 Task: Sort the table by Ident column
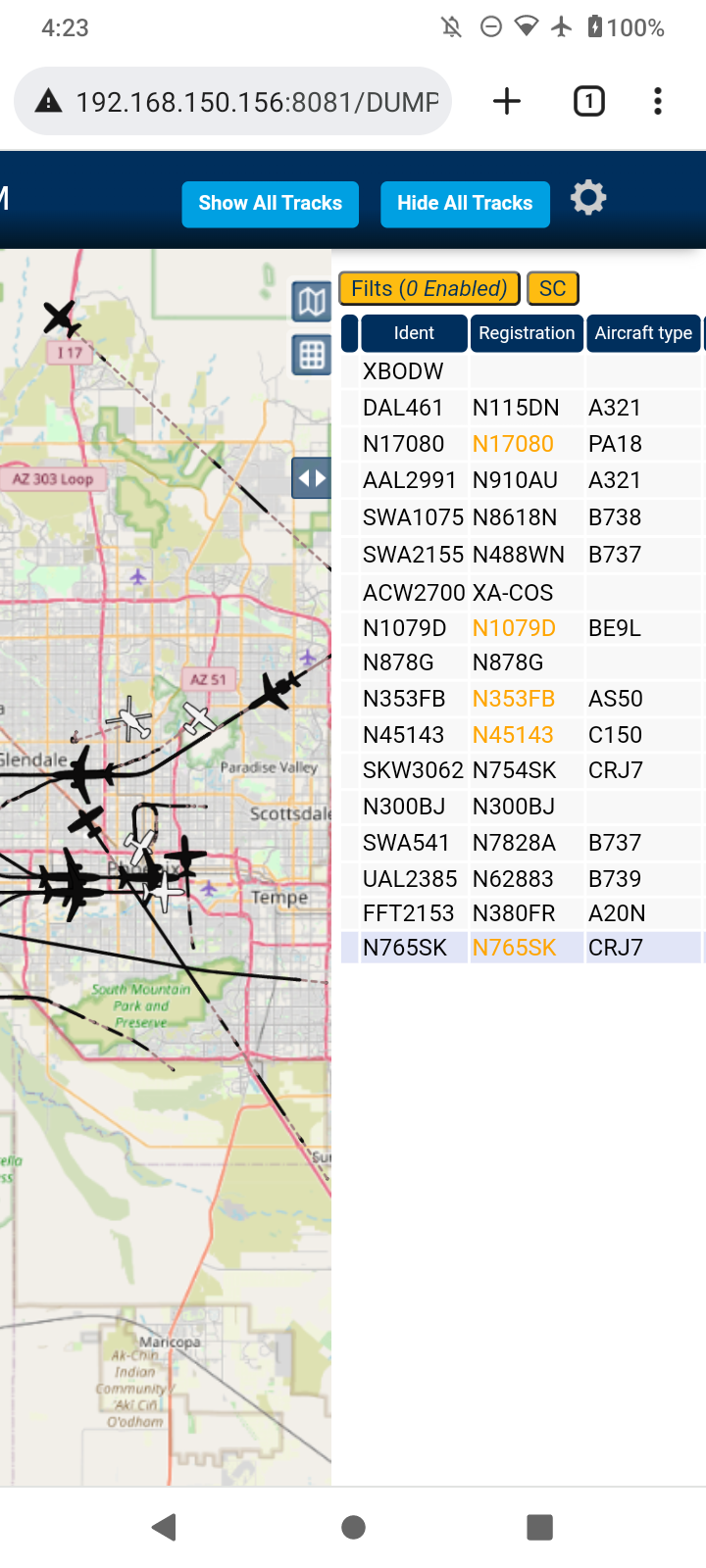tap(414, 333)
